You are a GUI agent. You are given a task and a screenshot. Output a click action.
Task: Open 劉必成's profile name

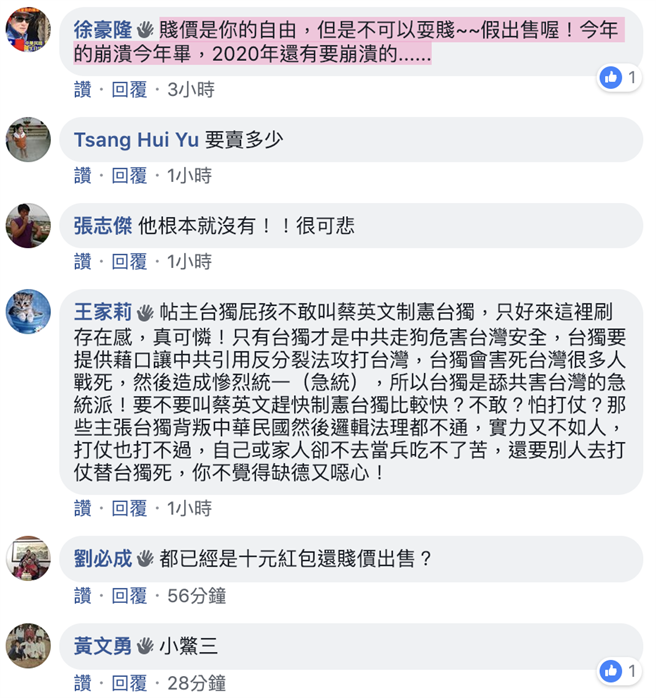[x=102, y=559]
